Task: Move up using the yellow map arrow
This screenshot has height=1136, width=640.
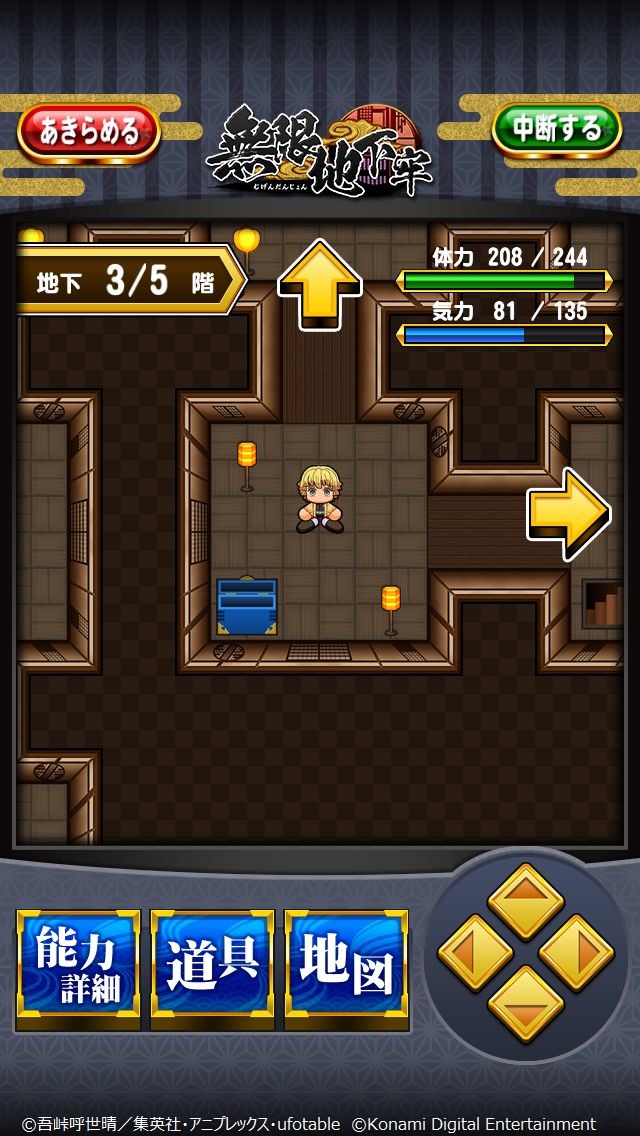Action: click(x=319, y=283)
